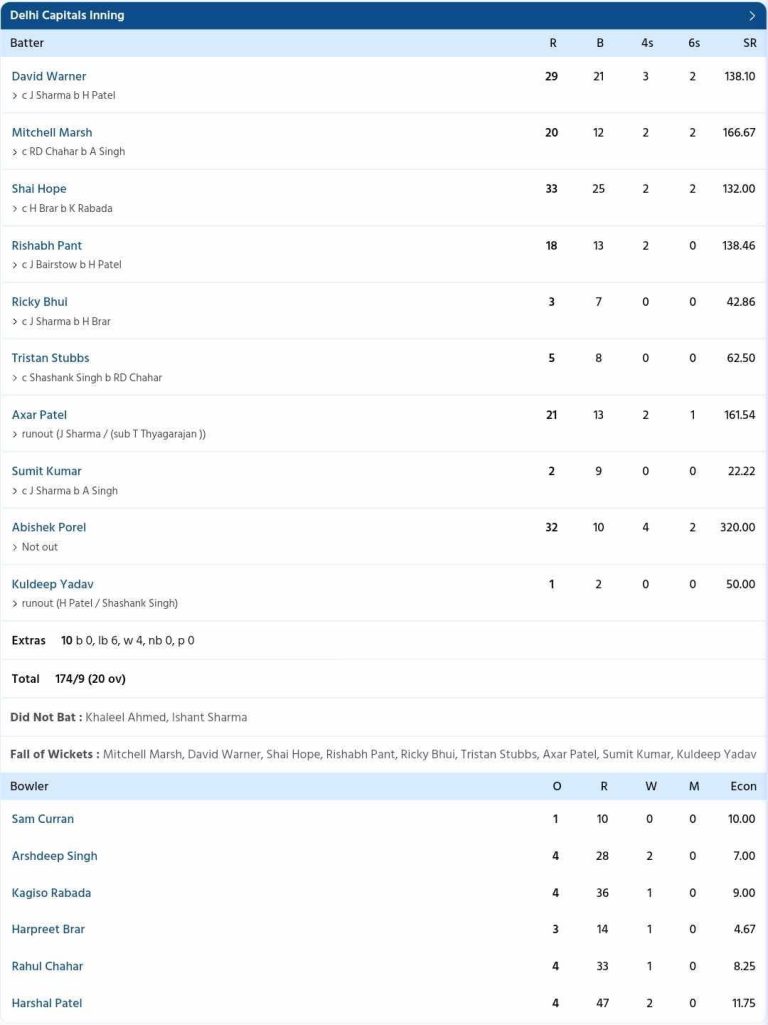Viewport: 768px width, 1025px height.
Task: Open Tristan Stubbs's player profile
Action: 50,357
